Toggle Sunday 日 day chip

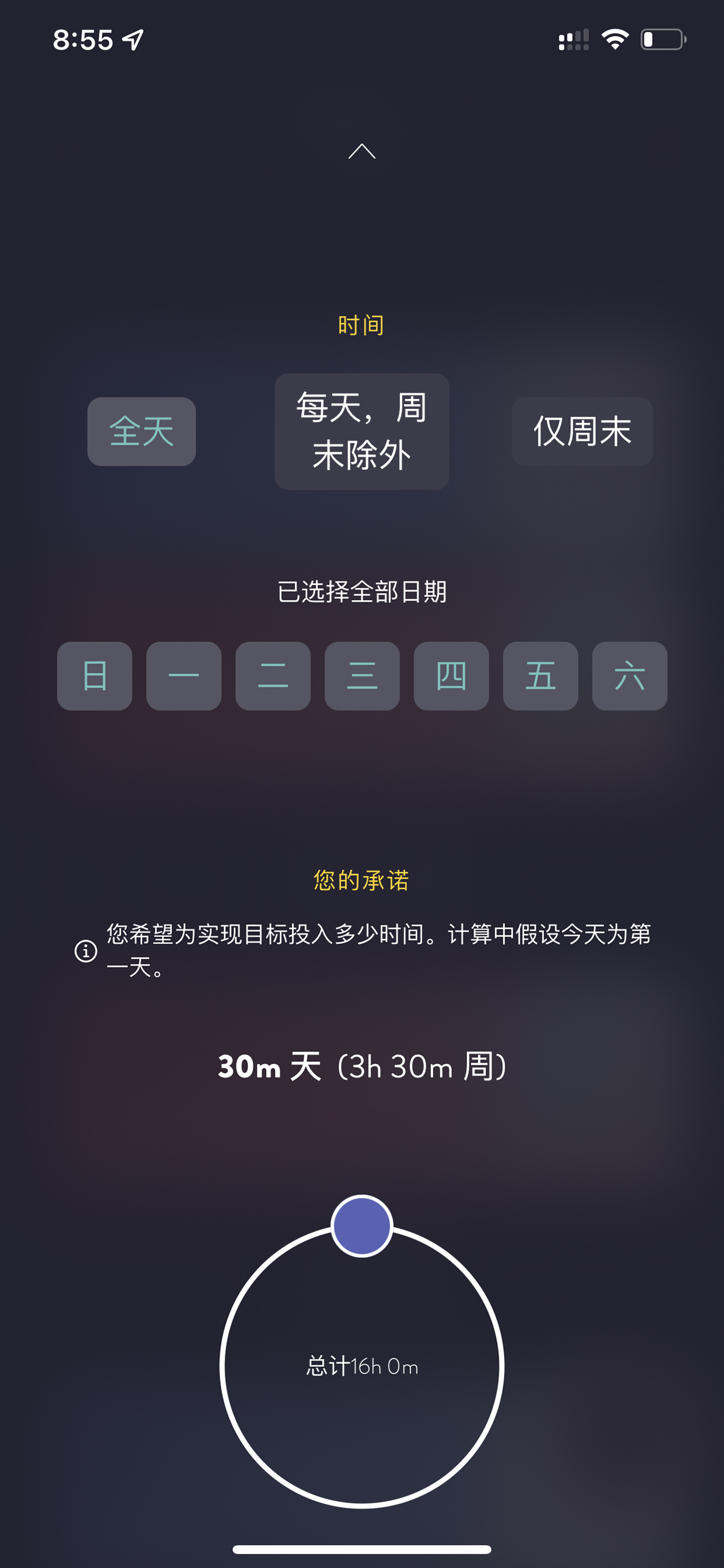tap(95, 676)
